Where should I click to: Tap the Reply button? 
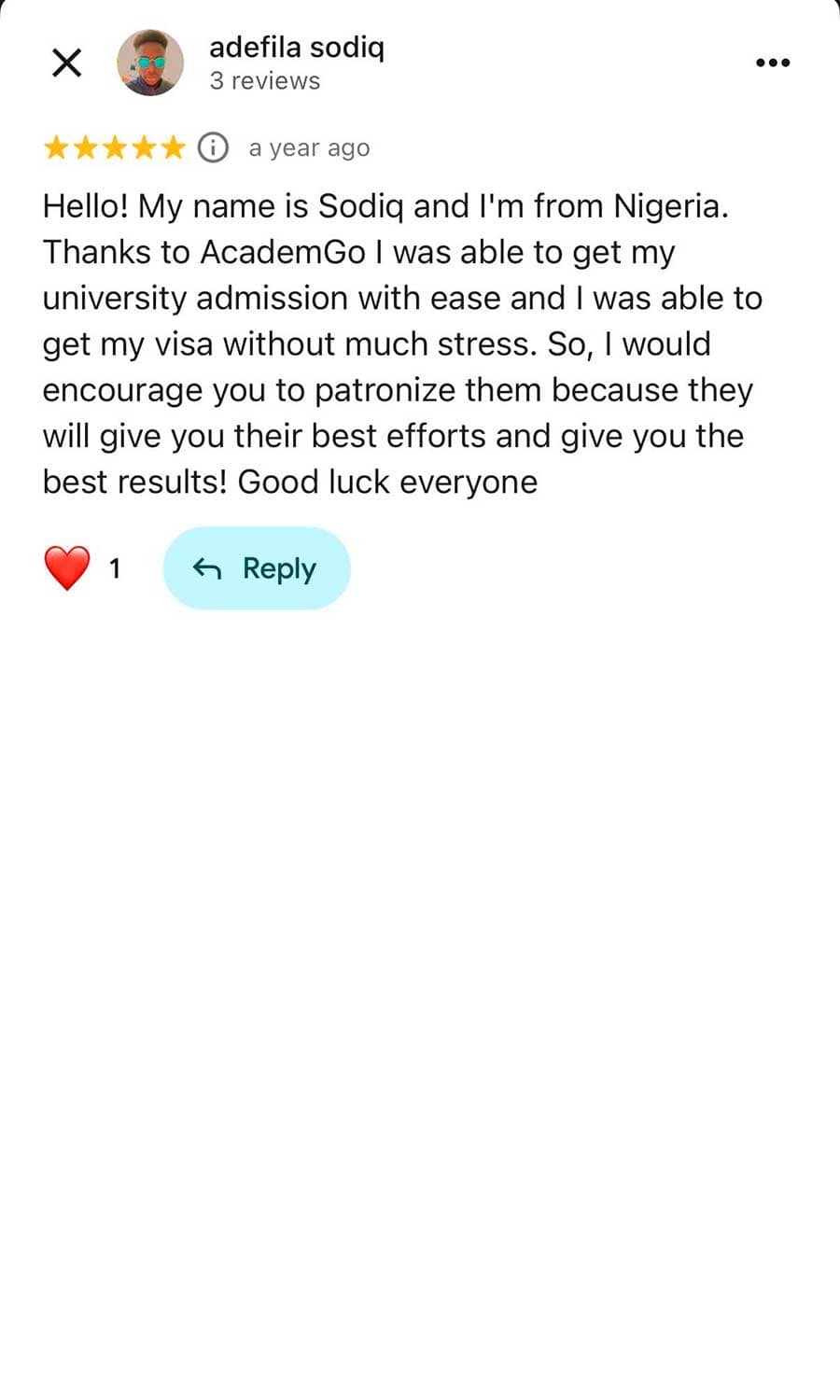tap(257, 567)
